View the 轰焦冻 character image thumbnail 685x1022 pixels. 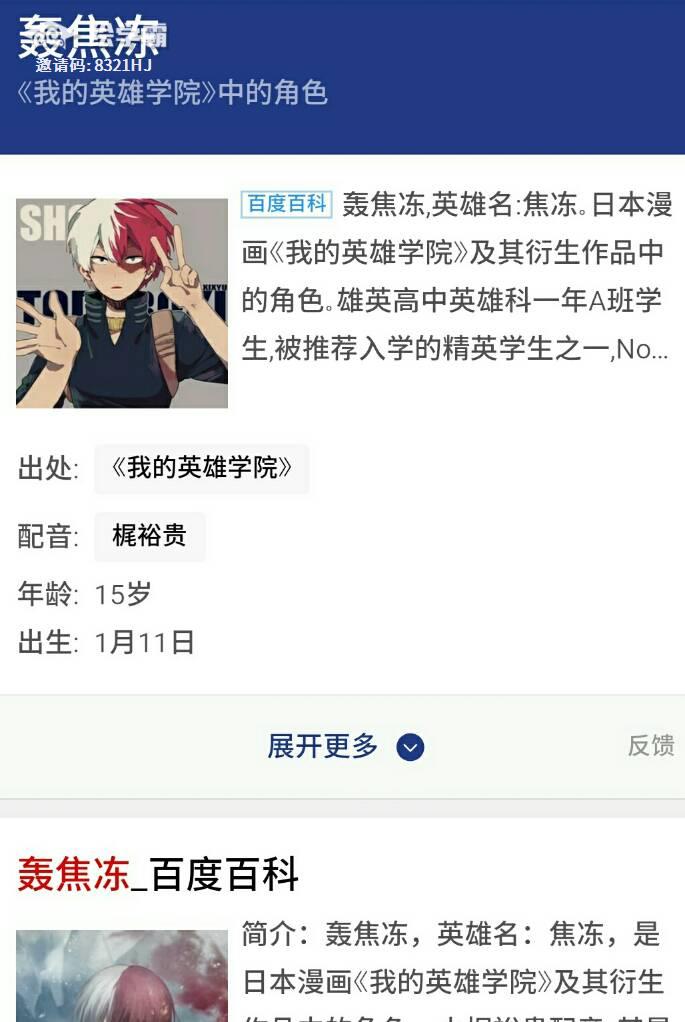click(122, 302)
